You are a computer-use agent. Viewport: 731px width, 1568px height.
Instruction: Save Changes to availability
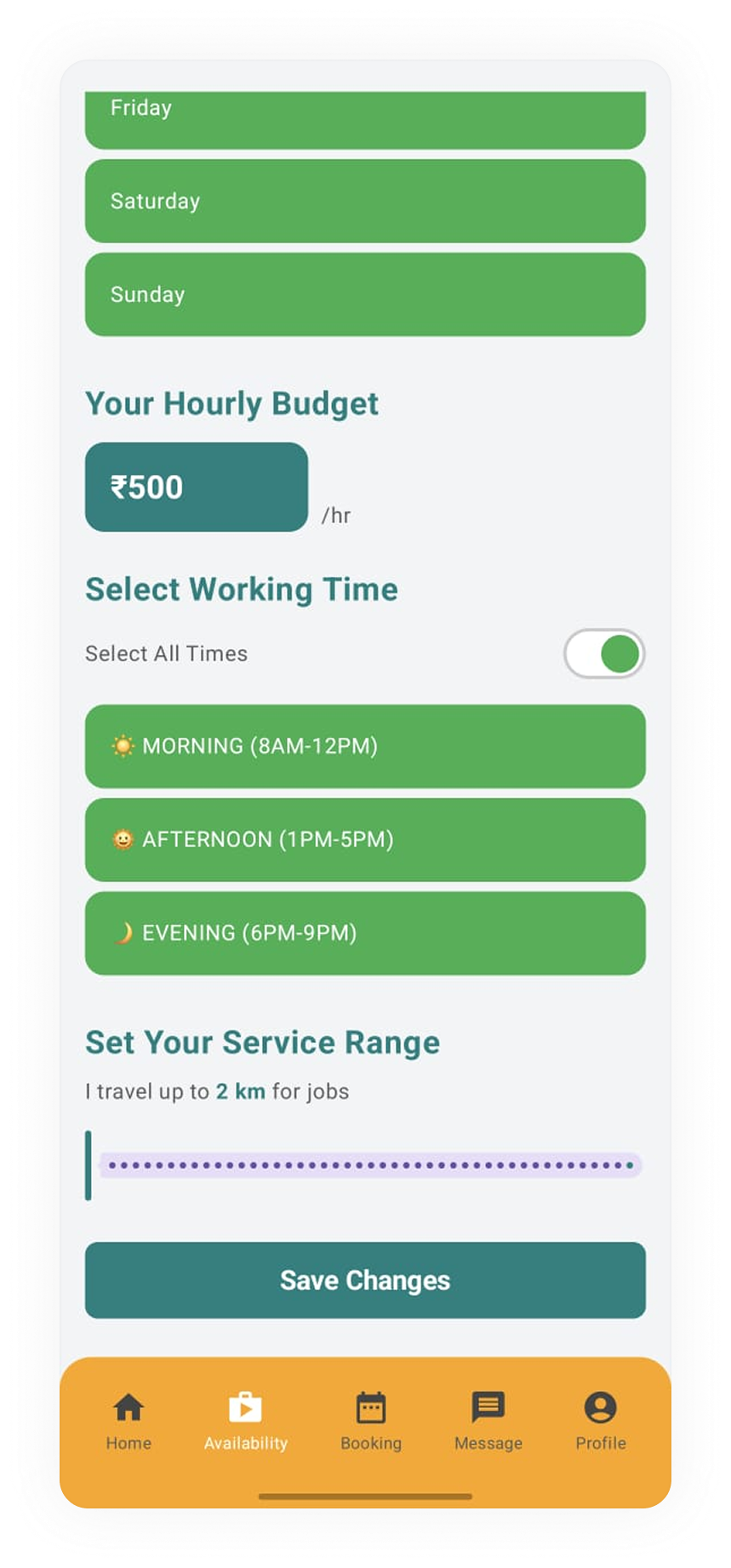coord(365,1280)
